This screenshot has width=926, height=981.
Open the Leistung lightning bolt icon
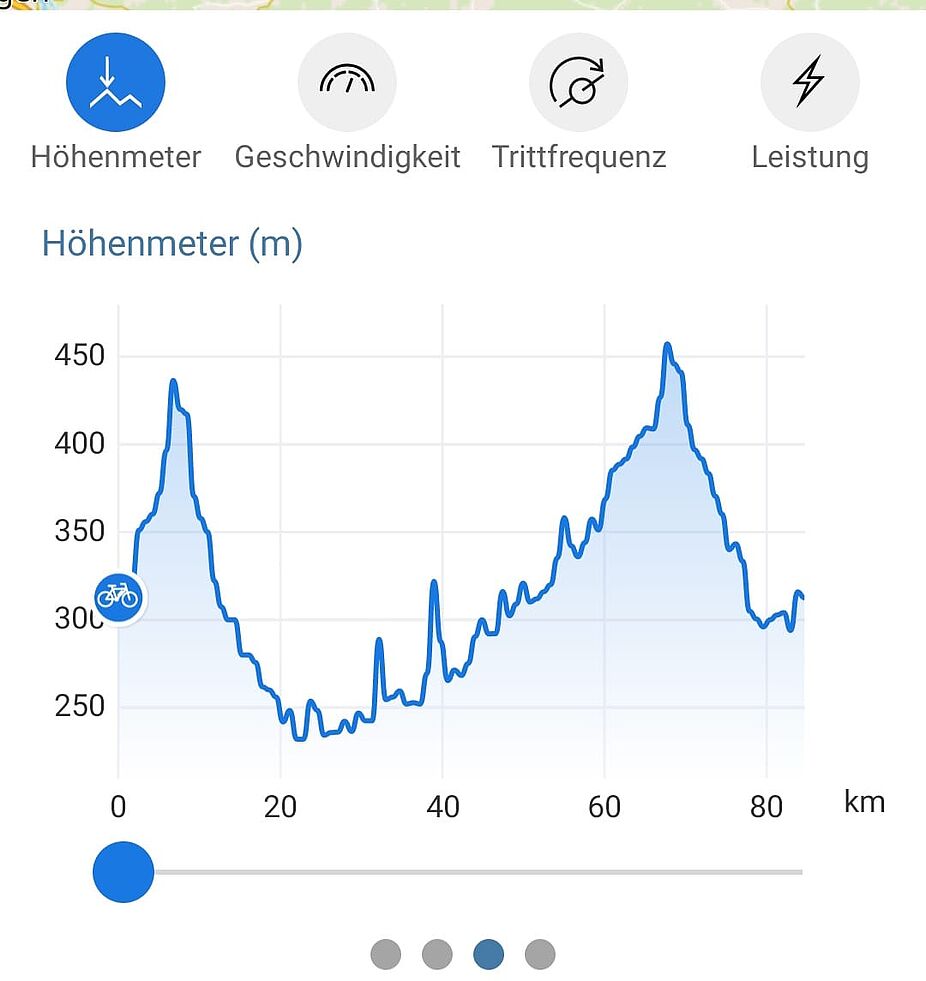pos(811,81)
